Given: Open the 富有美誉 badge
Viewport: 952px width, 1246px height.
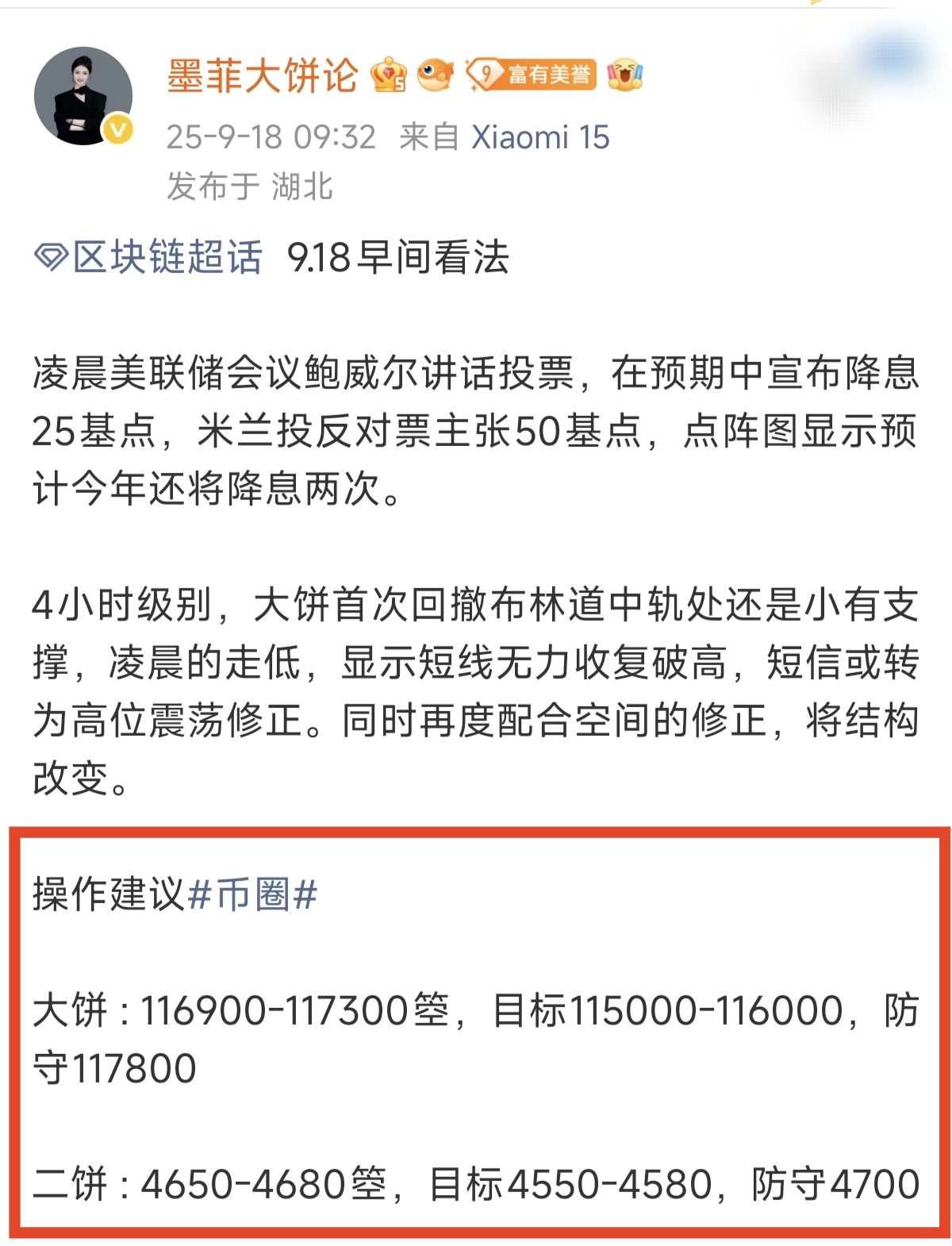Looking at the screenshot, I should click(532, 75).
